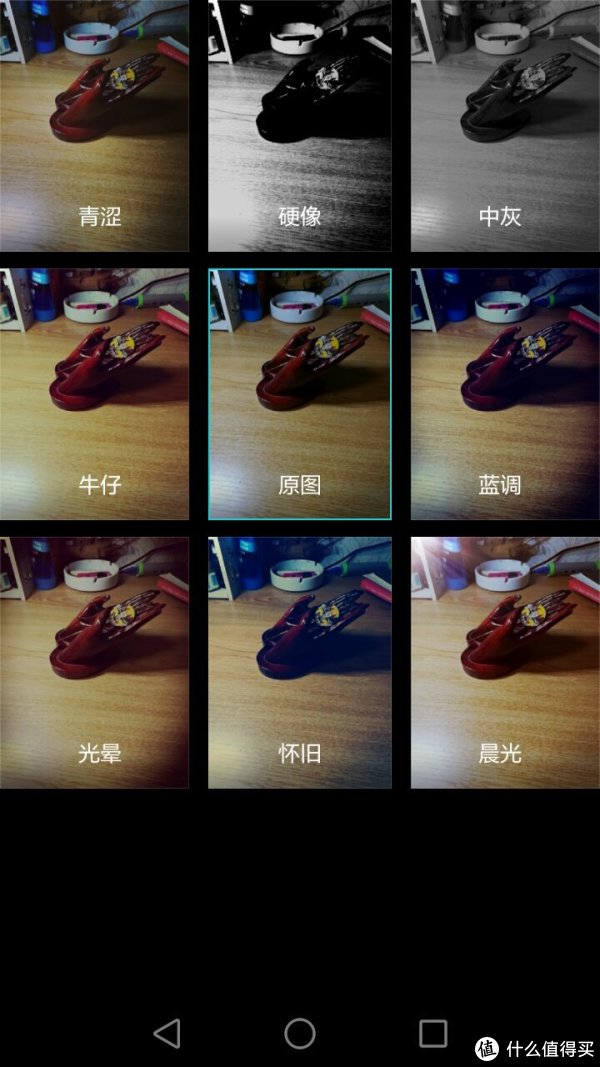
Task: Apply the 蓝调 filter
Action: [x=504, y=394]
